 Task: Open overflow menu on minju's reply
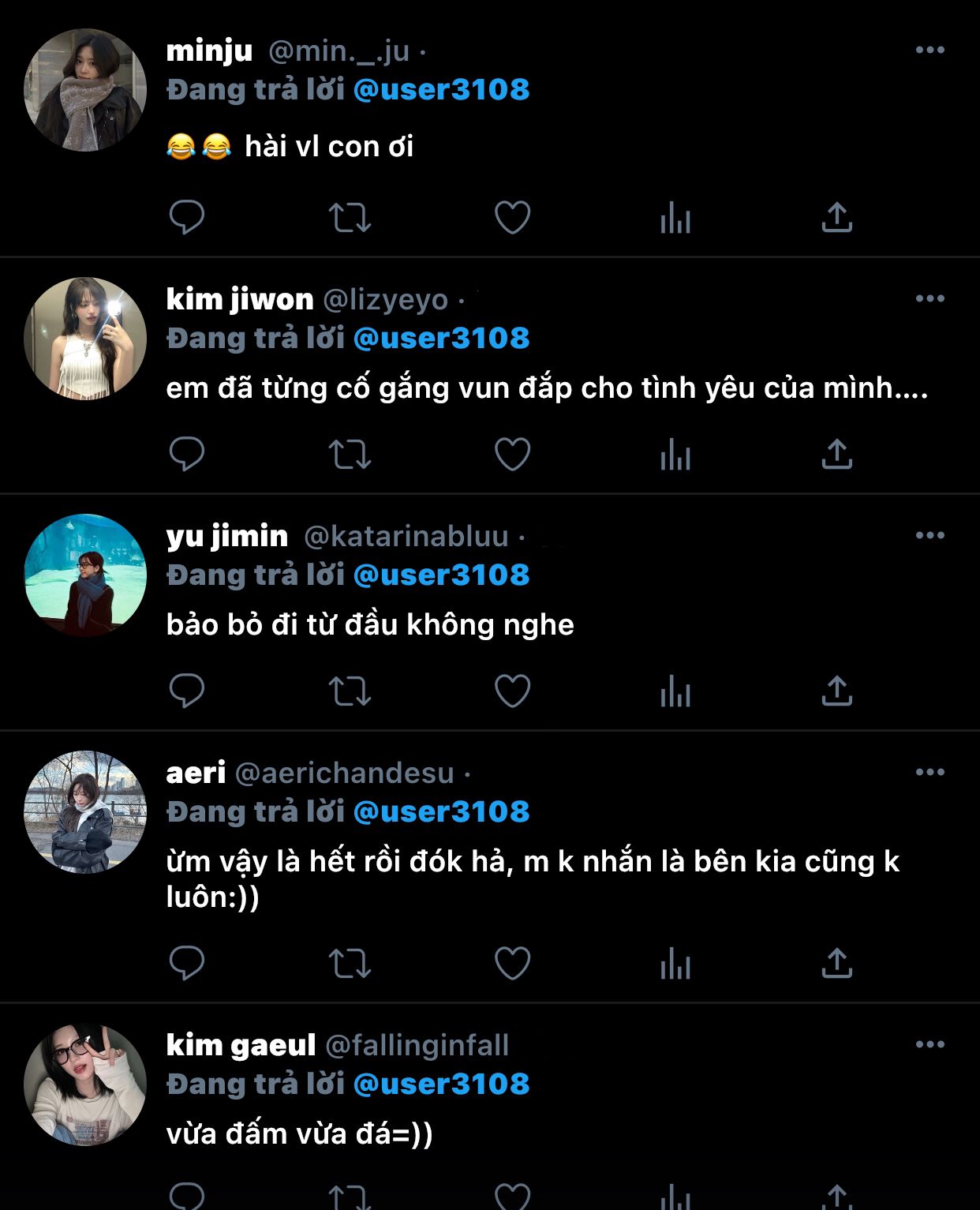click(x=930, y=50)
